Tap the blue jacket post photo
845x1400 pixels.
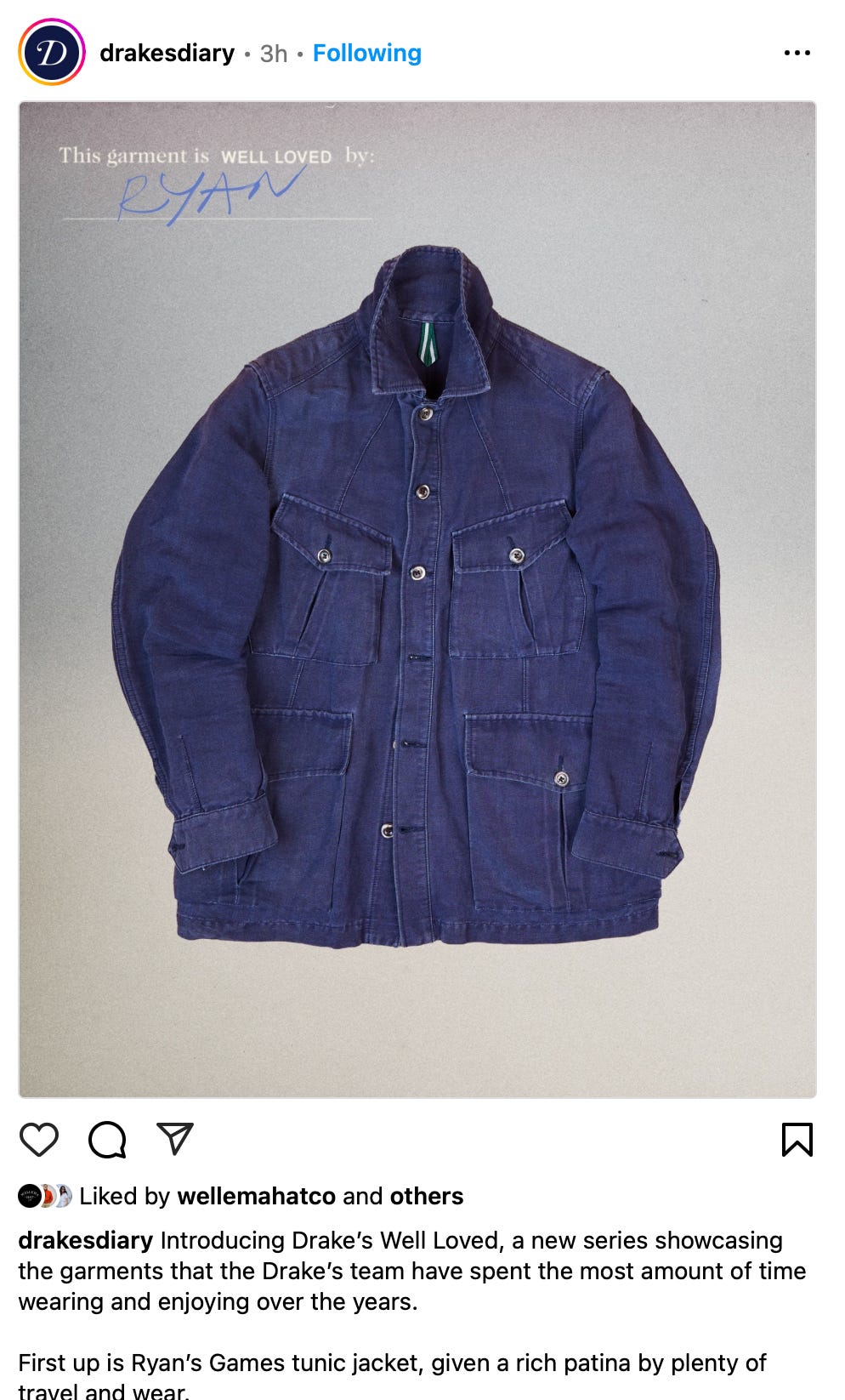pyautogui.click(x=417, y=600)
